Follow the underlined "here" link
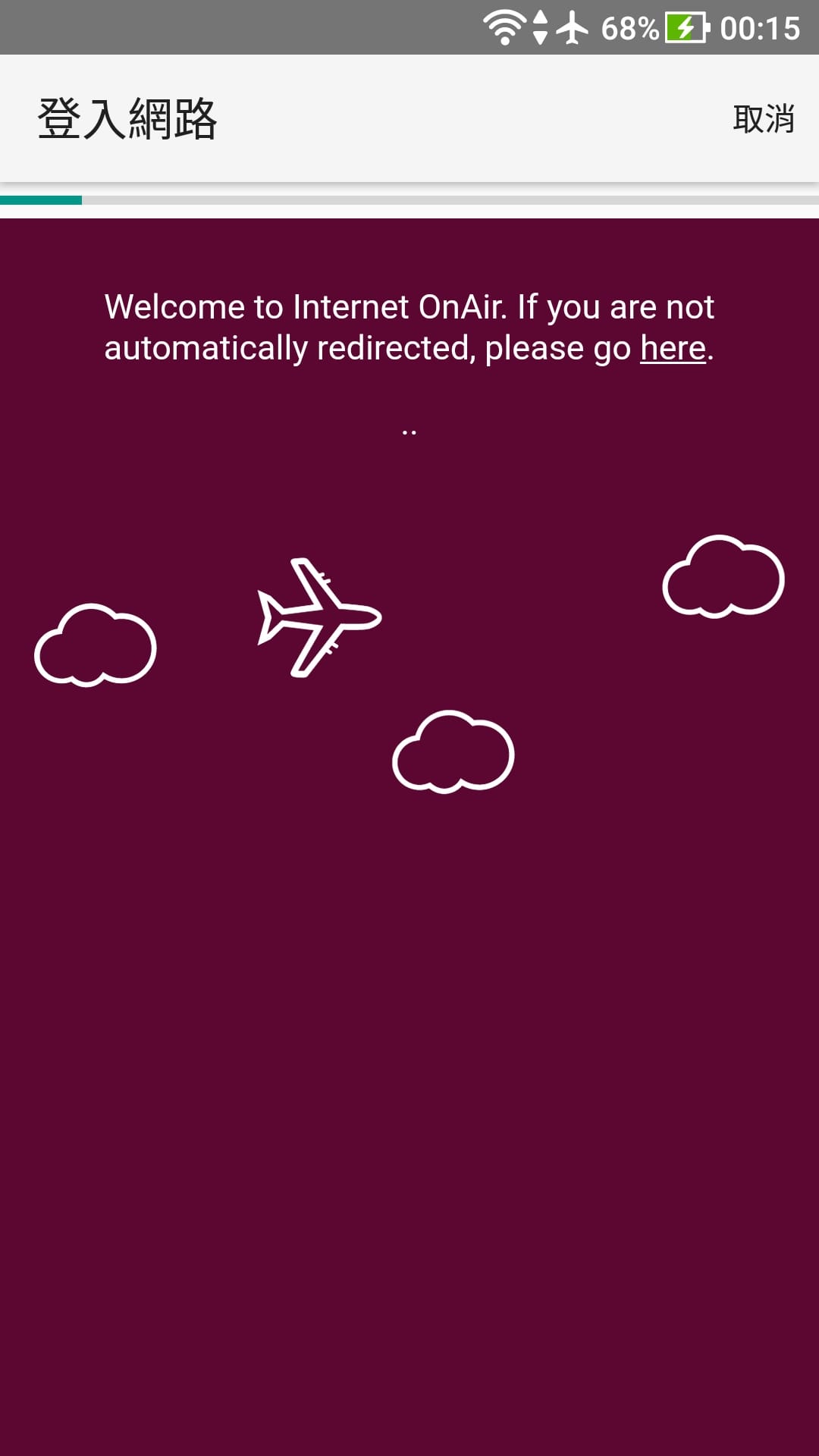 673,348
